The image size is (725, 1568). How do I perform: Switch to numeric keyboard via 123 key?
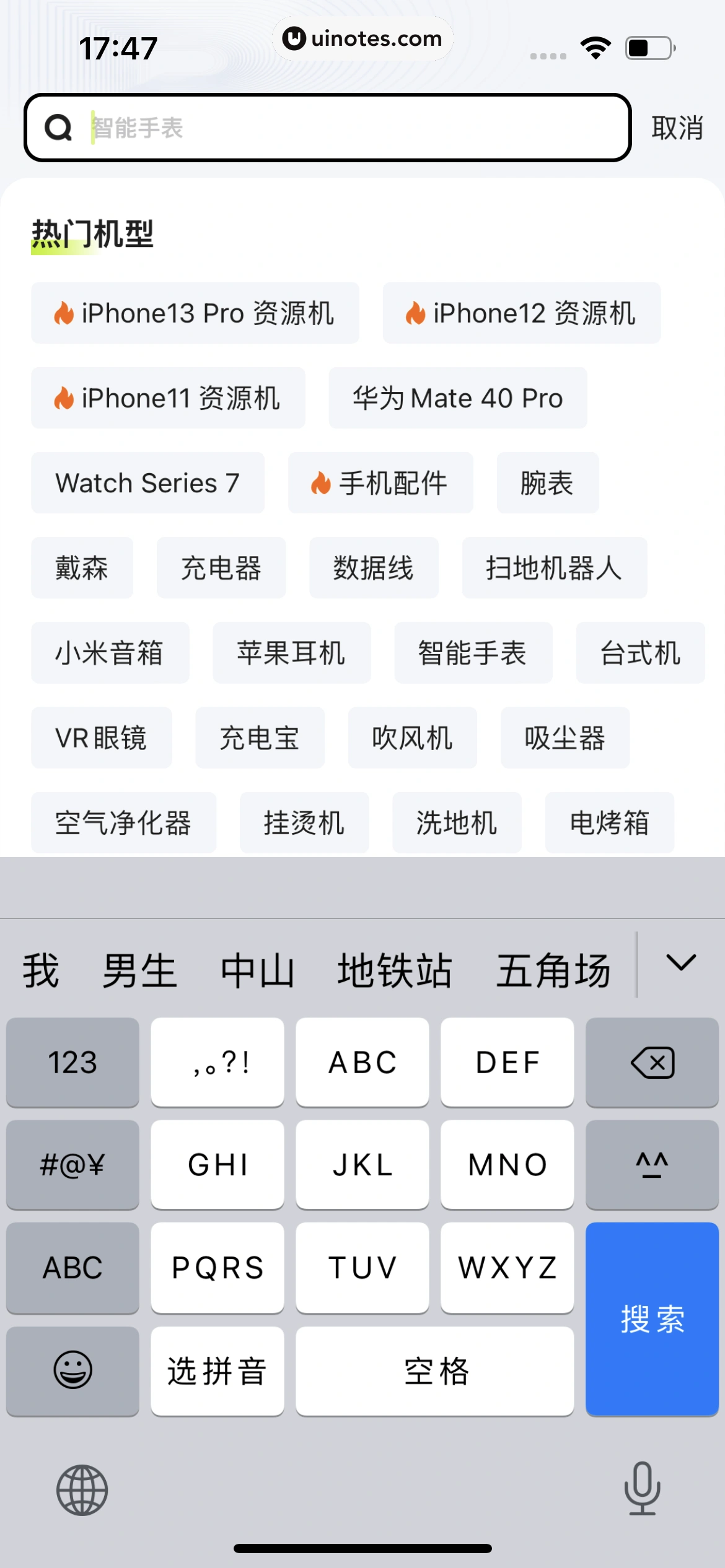click(72, 1062)
